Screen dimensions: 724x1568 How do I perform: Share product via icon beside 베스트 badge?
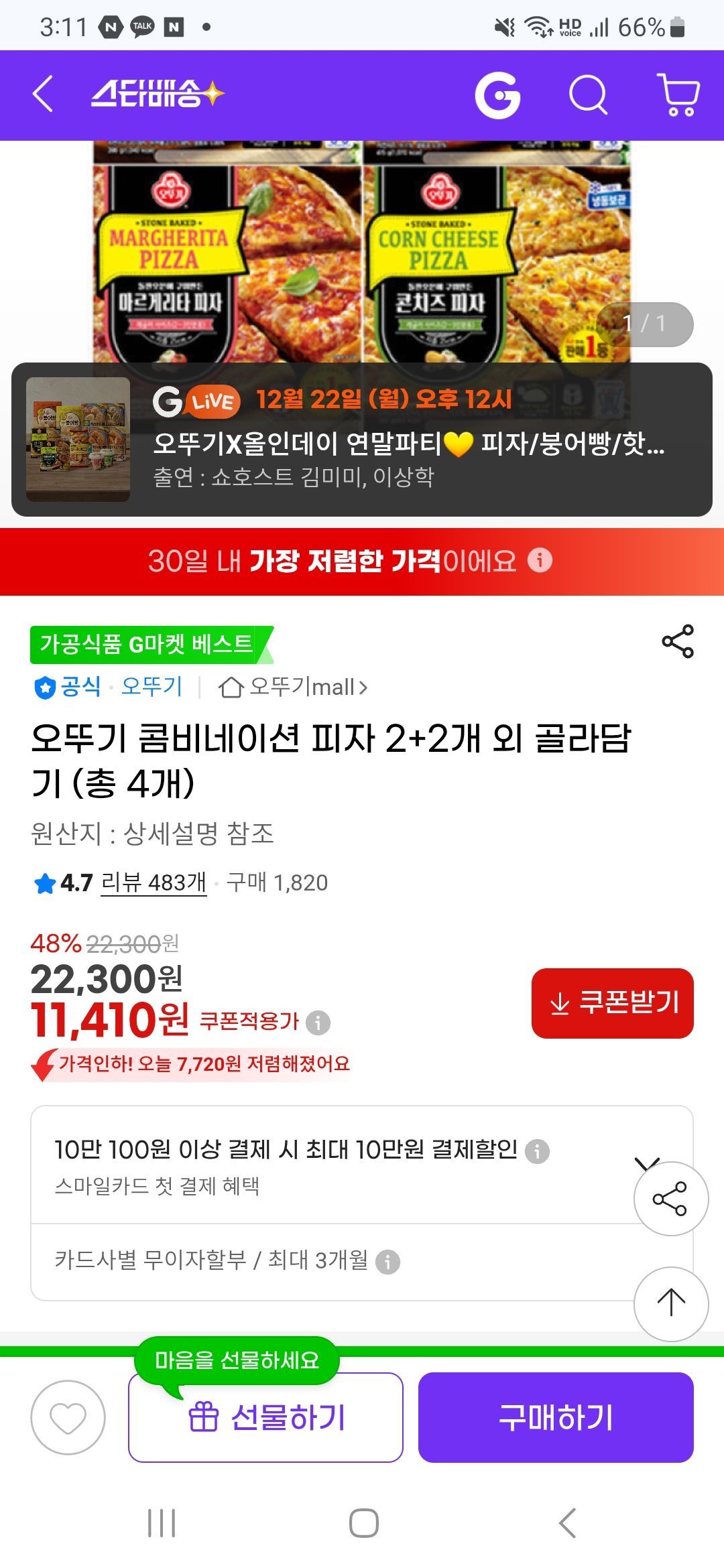click(x=678, y=641)
